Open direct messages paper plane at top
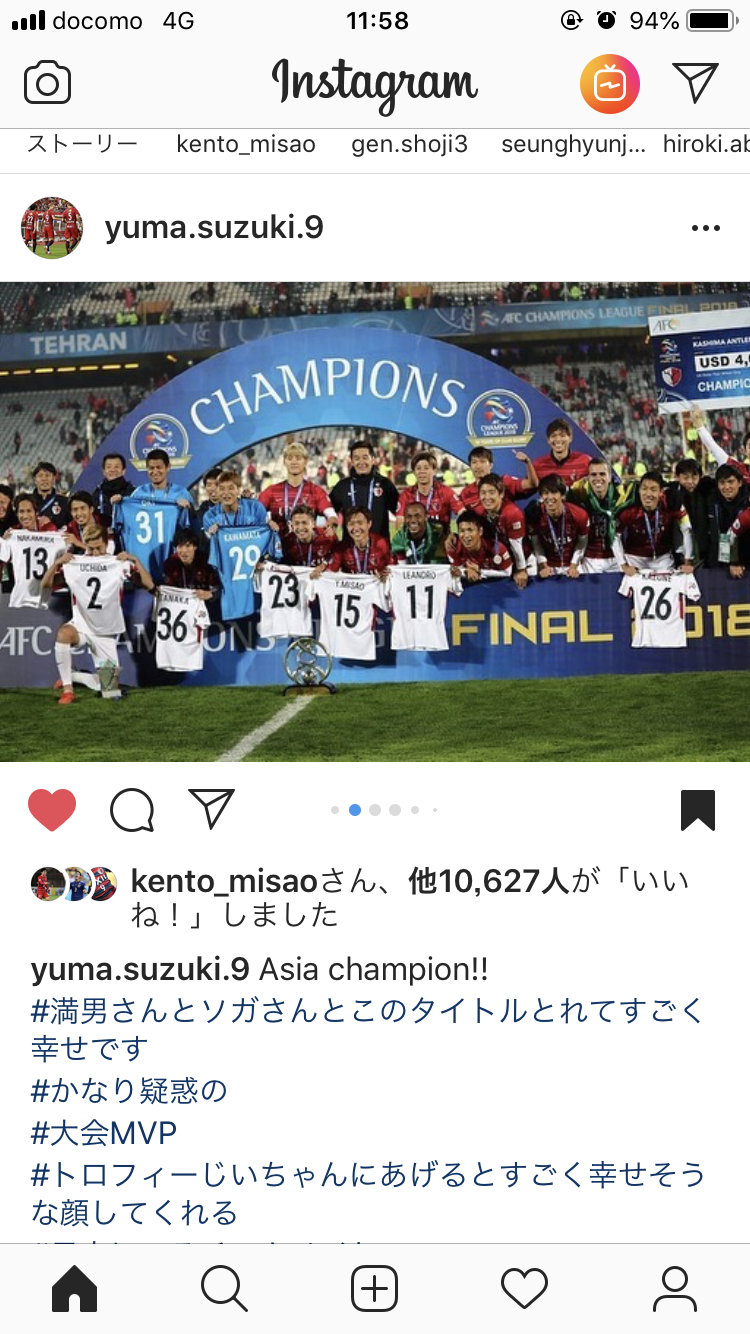This screenshot has height=1334, width=750. [695, 83]
